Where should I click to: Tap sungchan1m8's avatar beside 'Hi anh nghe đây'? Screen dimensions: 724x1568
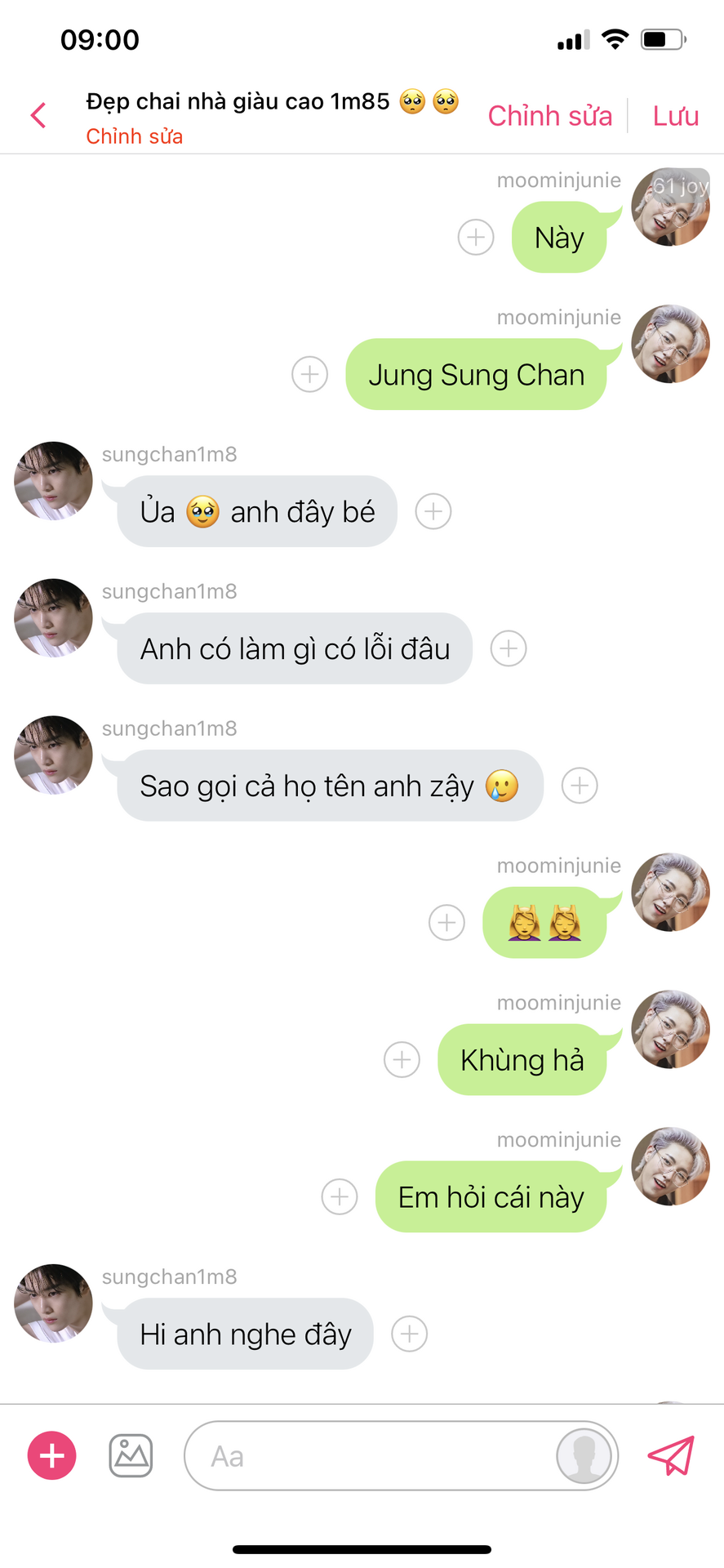click(x=53, y=1303)
